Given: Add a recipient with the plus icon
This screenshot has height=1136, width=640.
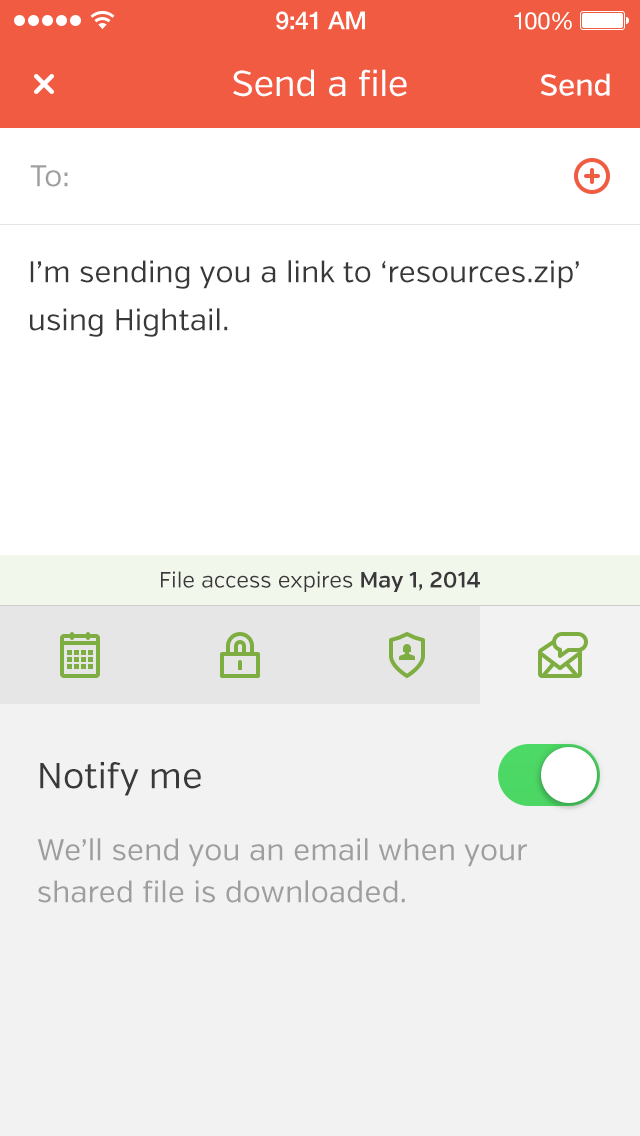Looking at the screenshot, I should point(591,177).
